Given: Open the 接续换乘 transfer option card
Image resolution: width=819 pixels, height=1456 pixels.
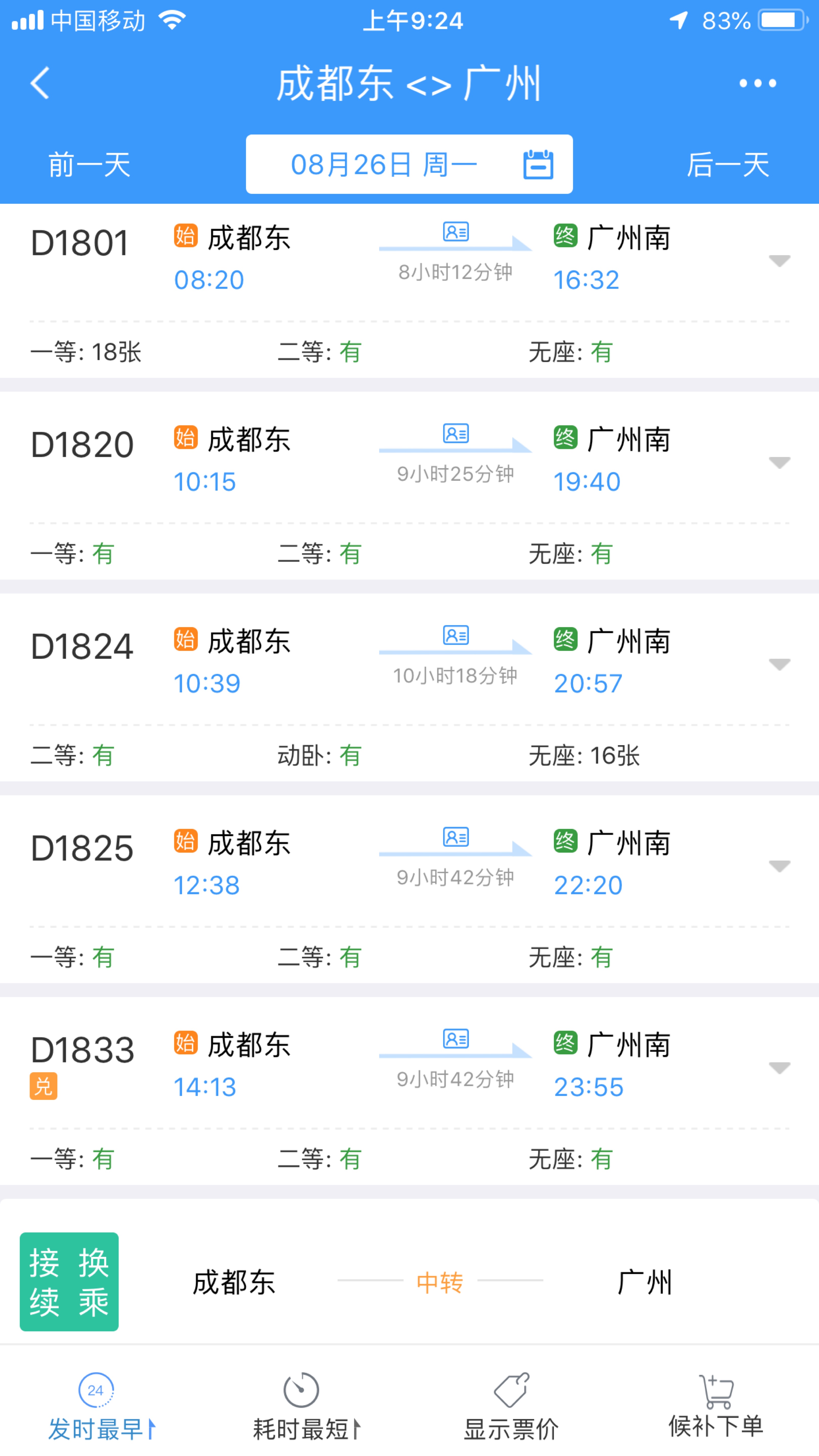Looking at the screenshot, I should coord(409,1282).
